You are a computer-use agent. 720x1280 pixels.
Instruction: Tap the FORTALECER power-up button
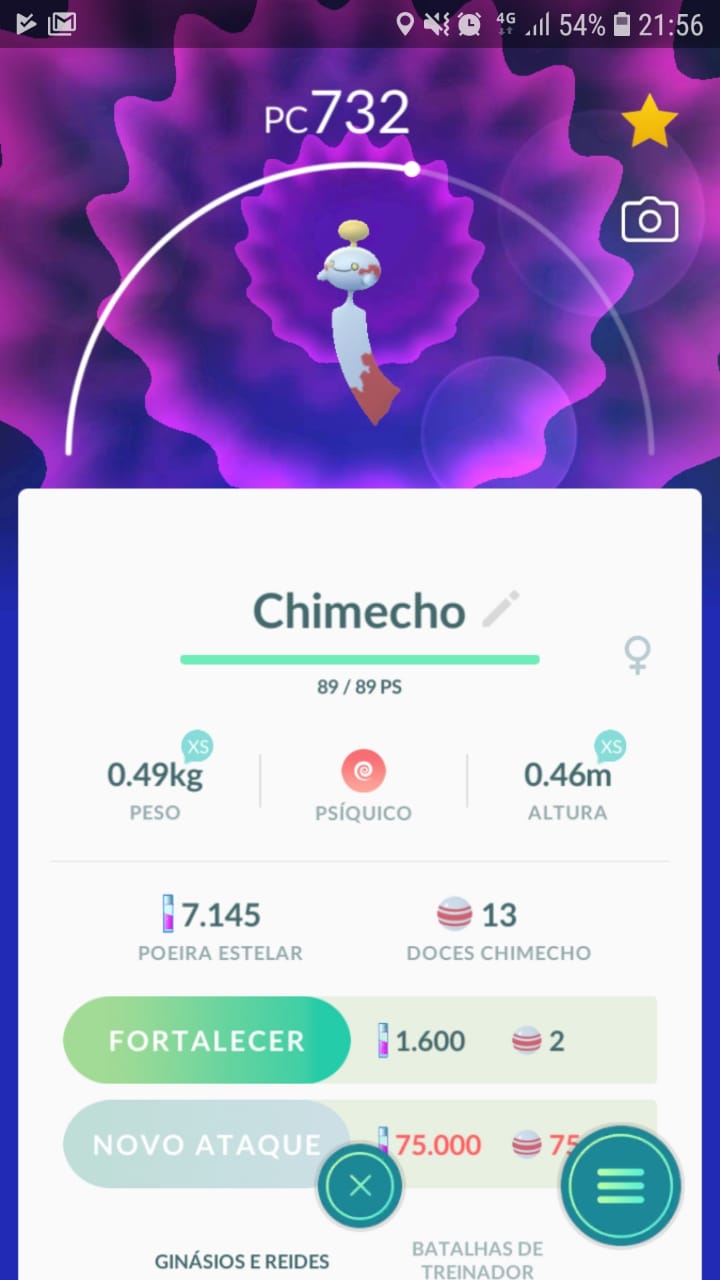tap(207, 1040)
